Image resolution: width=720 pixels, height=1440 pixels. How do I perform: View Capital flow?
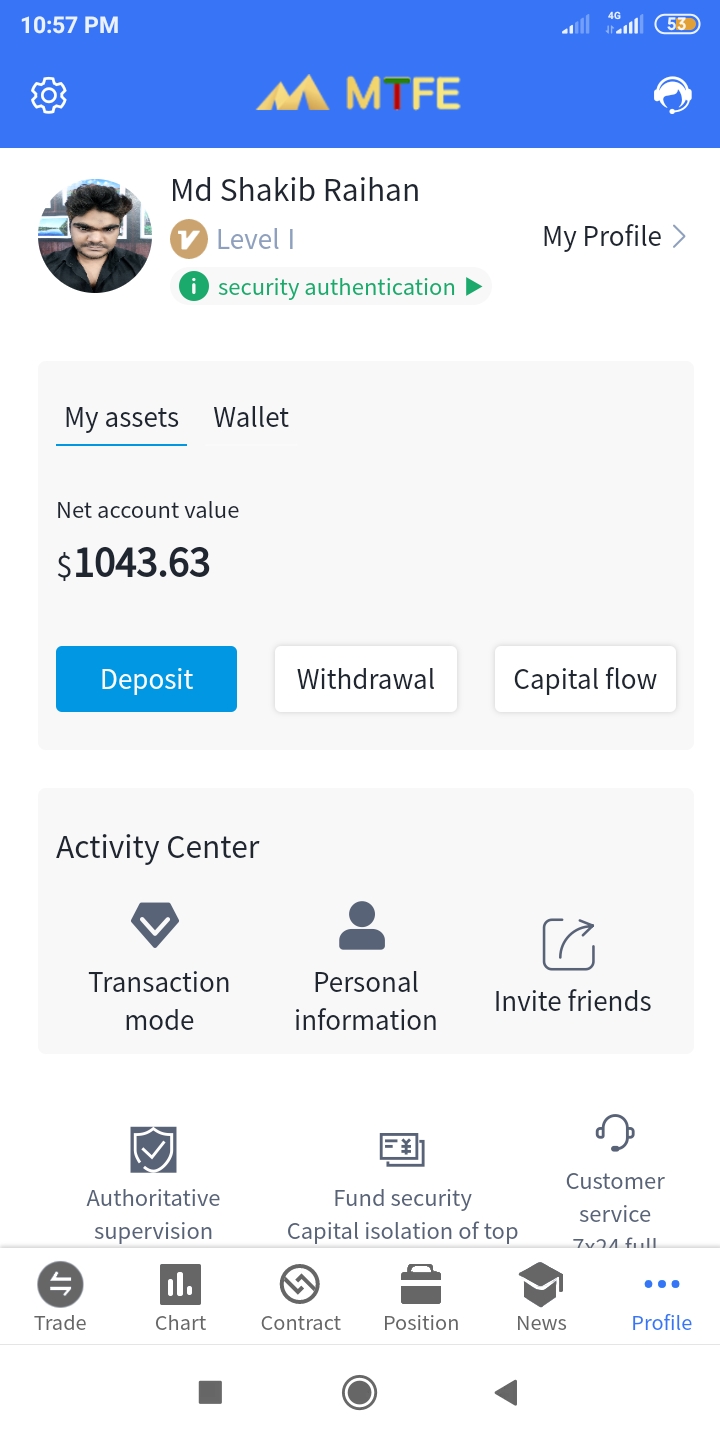(x=585, y=679)
